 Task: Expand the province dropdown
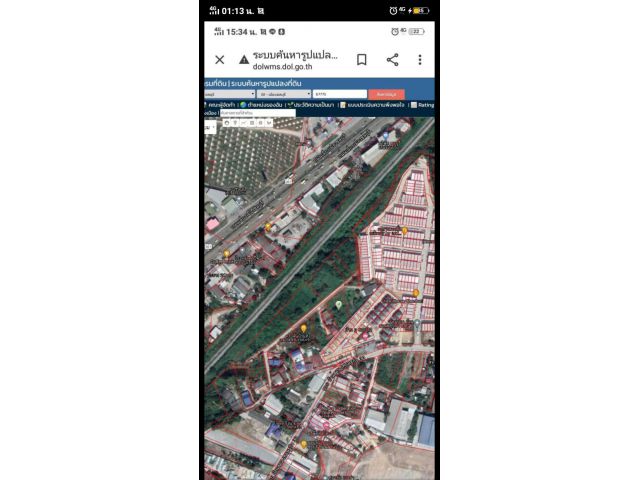point(230,94)
